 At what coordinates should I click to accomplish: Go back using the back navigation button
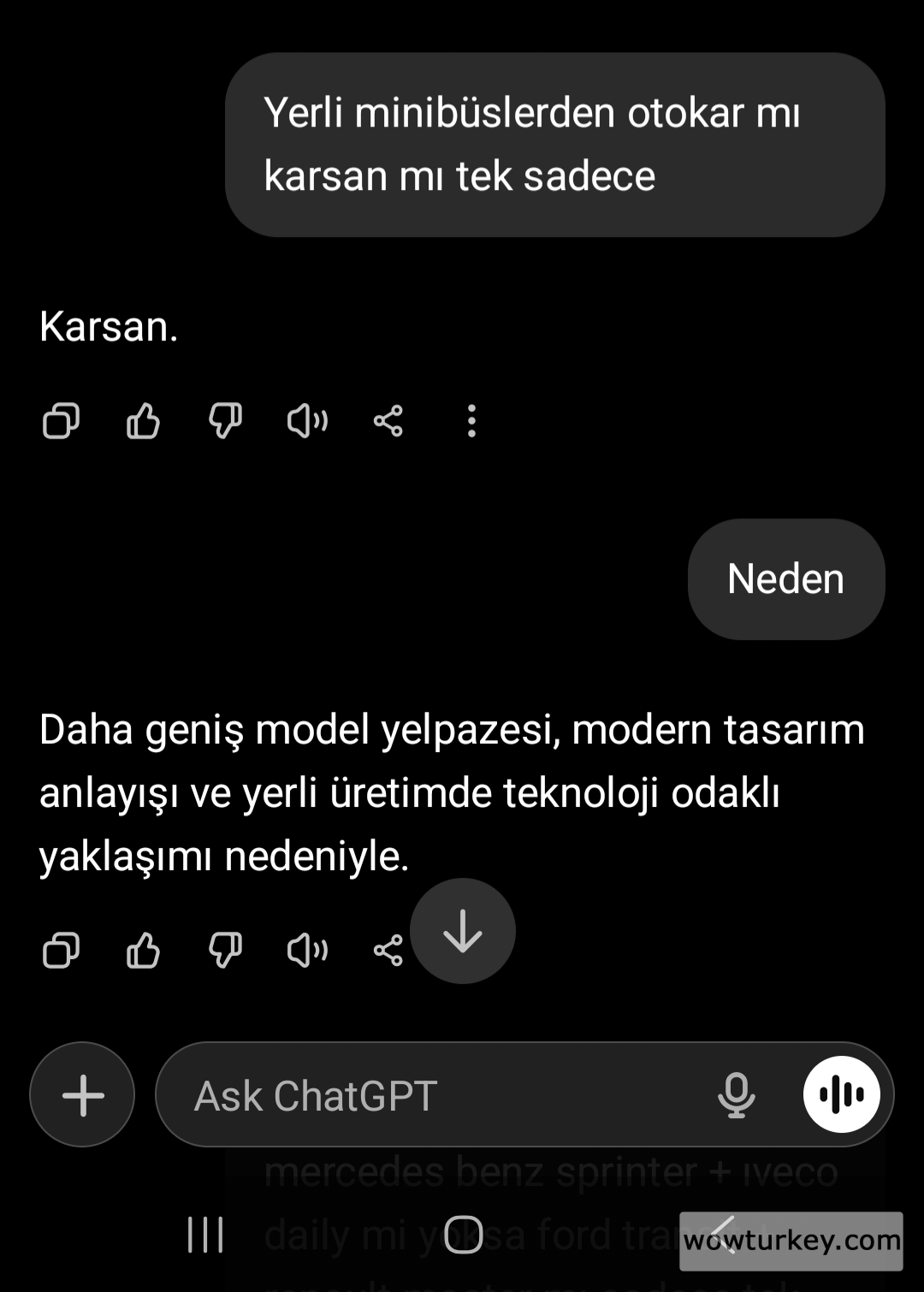click(x=723, y=1235)
